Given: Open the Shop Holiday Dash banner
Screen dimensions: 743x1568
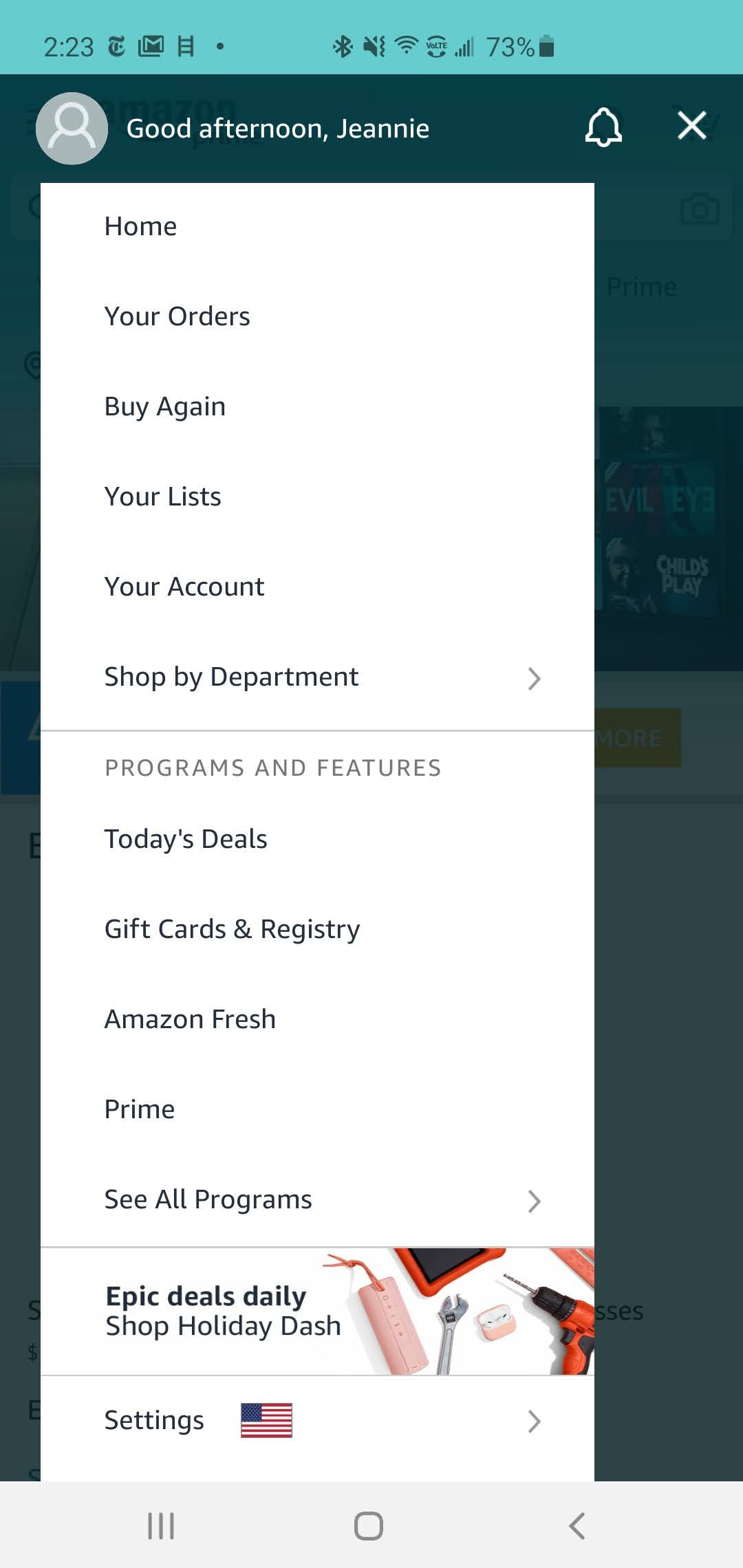Looking at the screenshot, I should coord(316,1311).
